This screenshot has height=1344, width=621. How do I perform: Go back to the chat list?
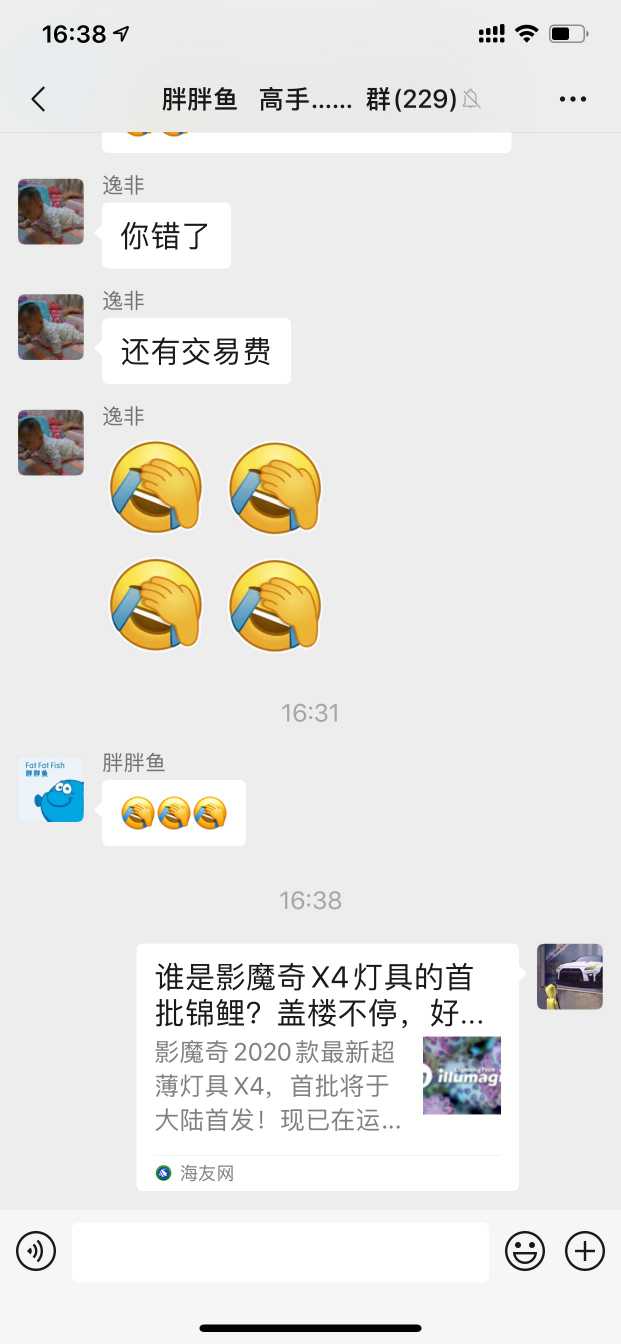(38, 99)
